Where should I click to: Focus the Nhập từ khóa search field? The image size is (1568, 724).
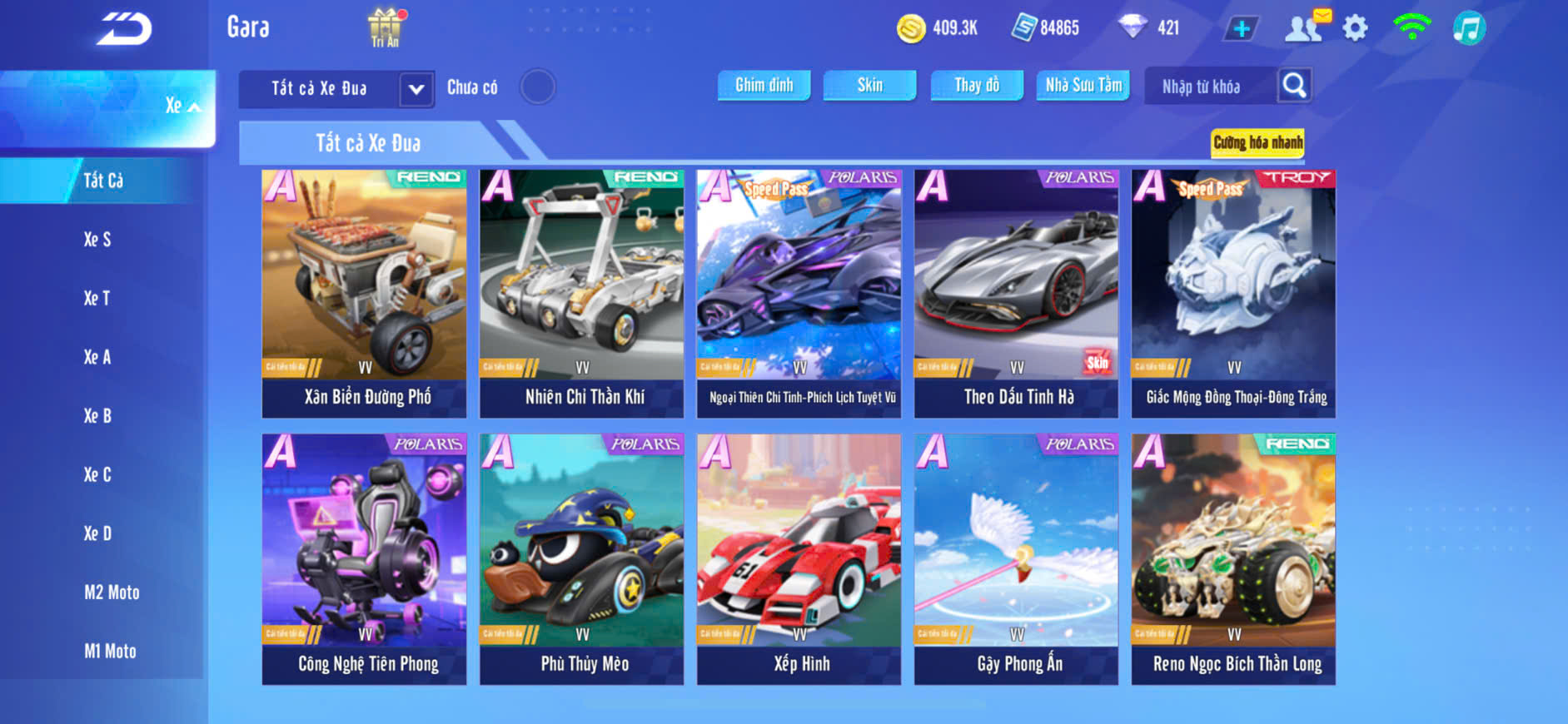[x=1209, y=87]
